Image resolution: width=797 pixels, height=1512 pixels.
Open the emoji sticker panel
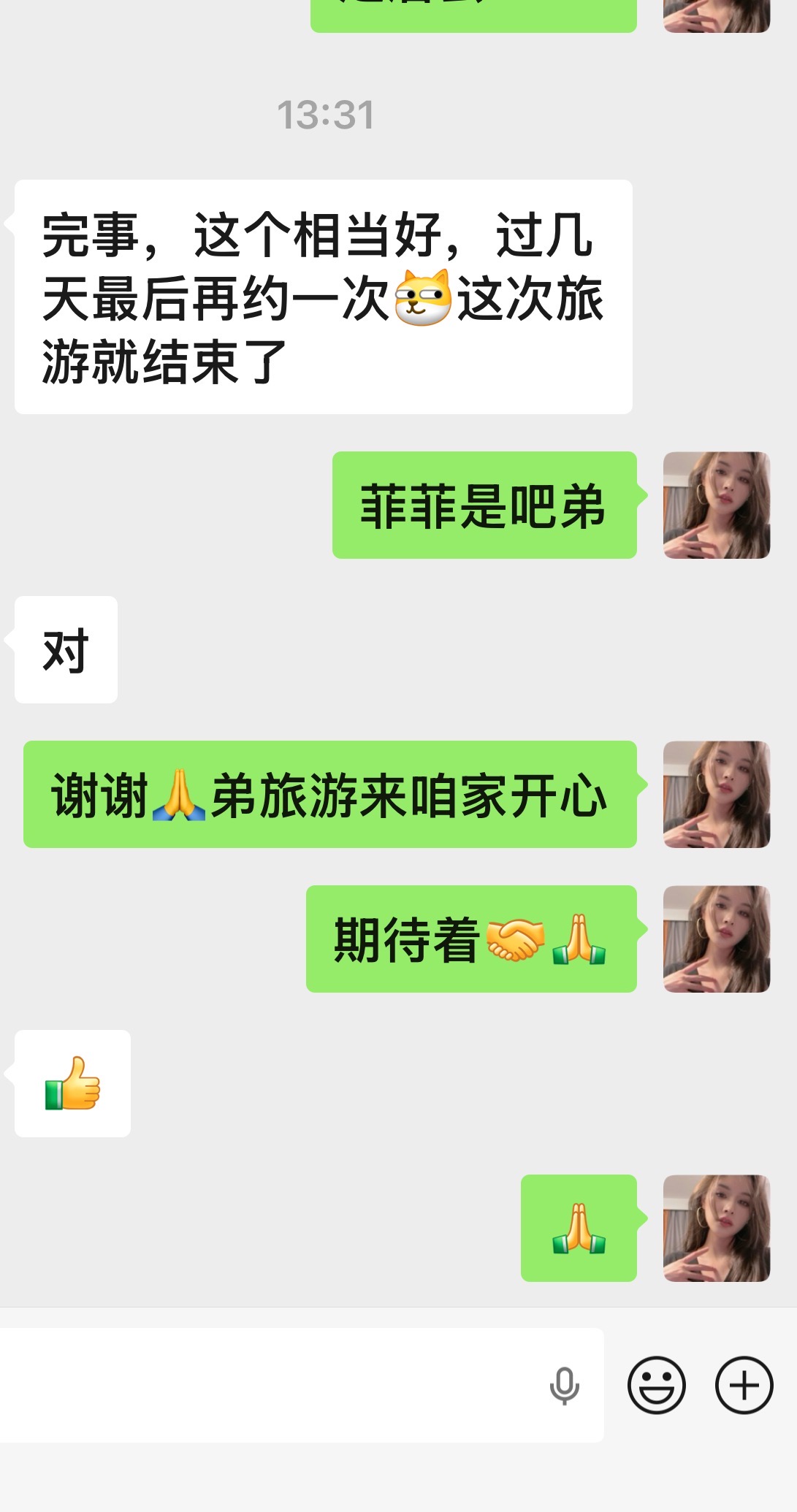656,1385
